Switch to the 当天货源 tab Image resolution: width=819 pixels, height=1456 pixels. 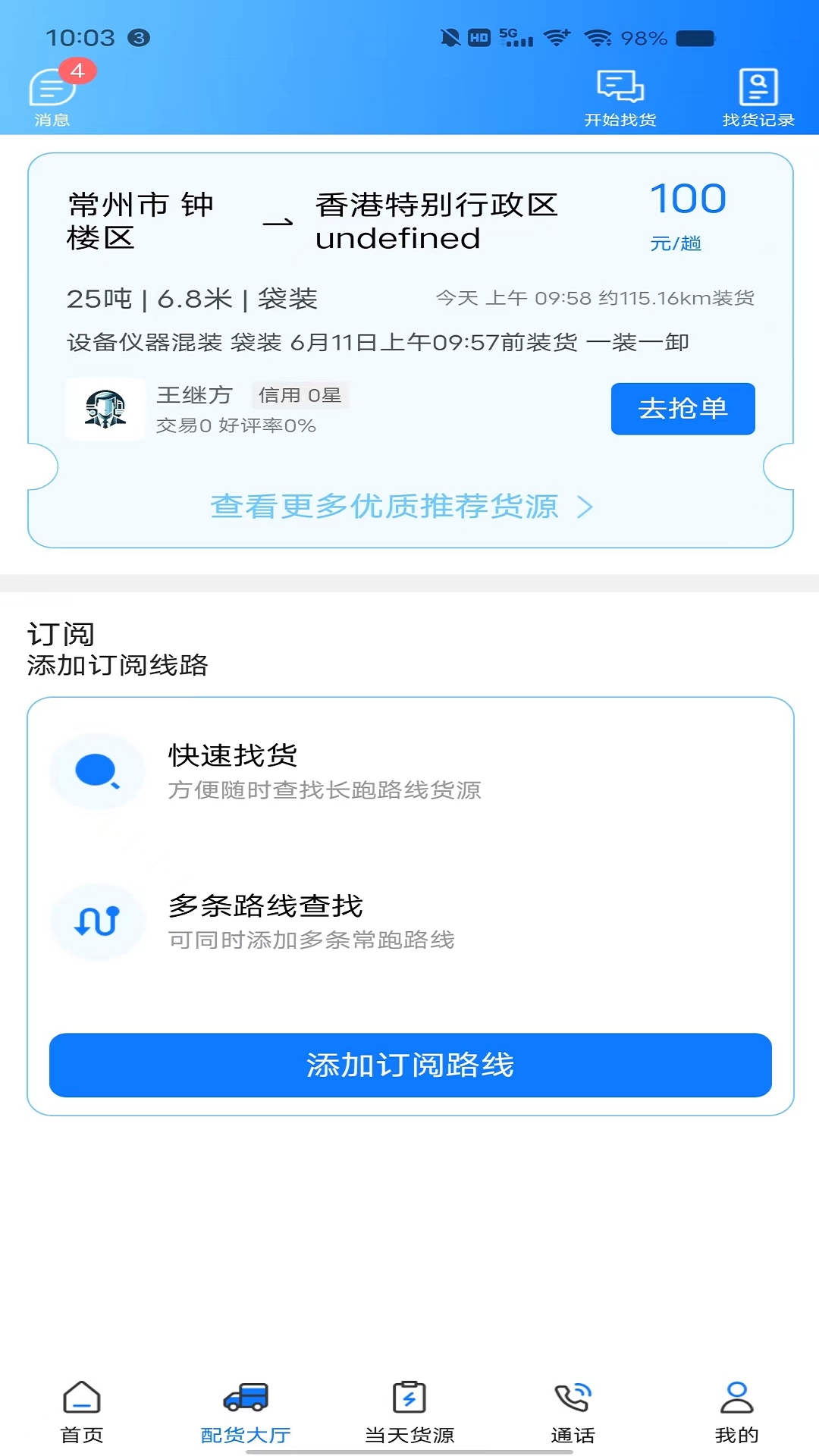(409, 1412)
